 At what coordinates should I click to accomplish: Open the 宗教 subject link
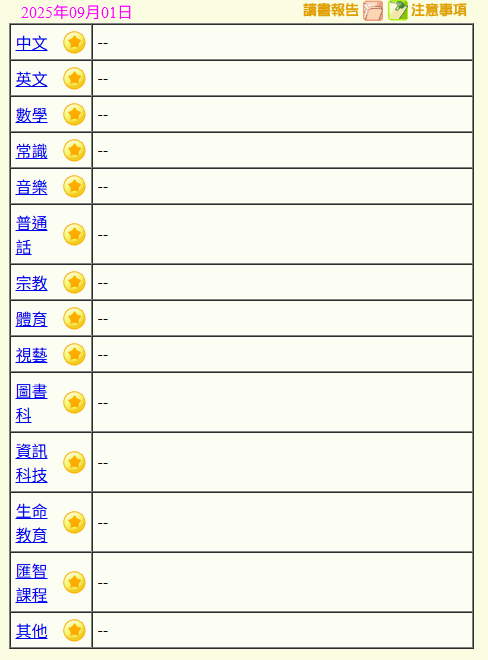[32, 283]
